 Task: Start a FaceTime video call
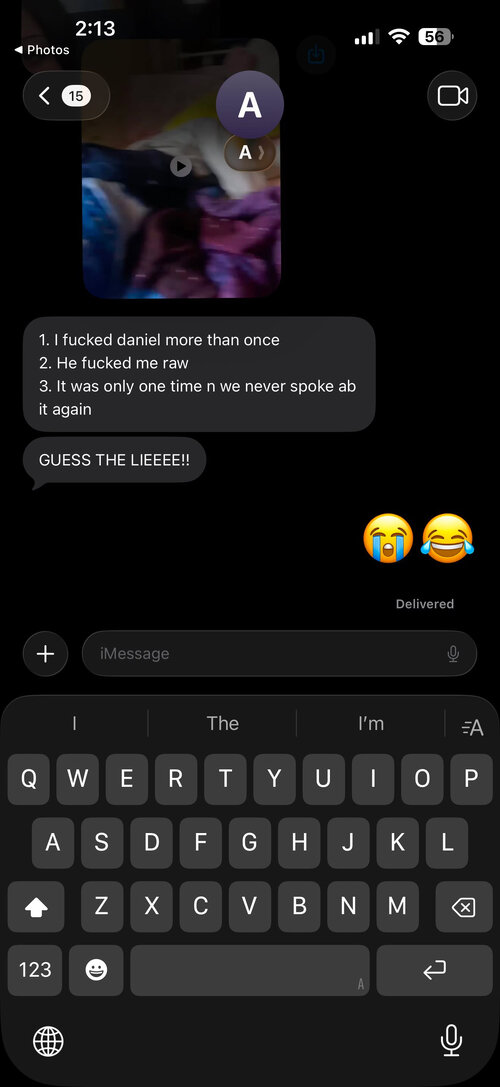[452, 96]
